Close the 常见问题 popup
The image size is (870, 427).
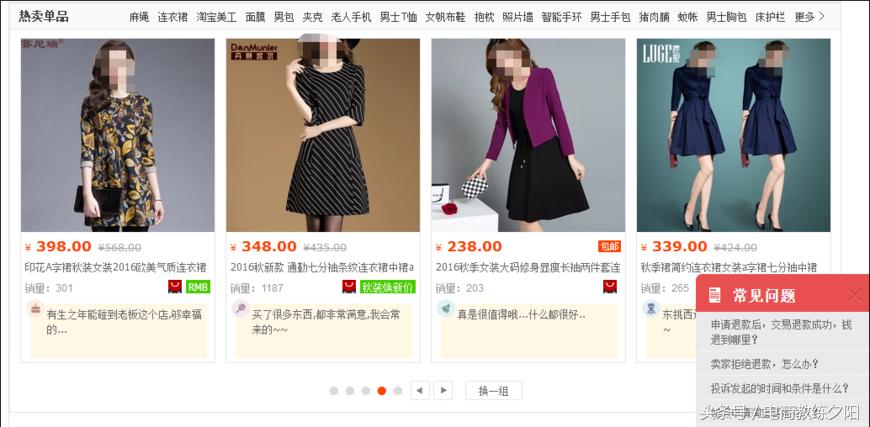click(x=854, y=295)
